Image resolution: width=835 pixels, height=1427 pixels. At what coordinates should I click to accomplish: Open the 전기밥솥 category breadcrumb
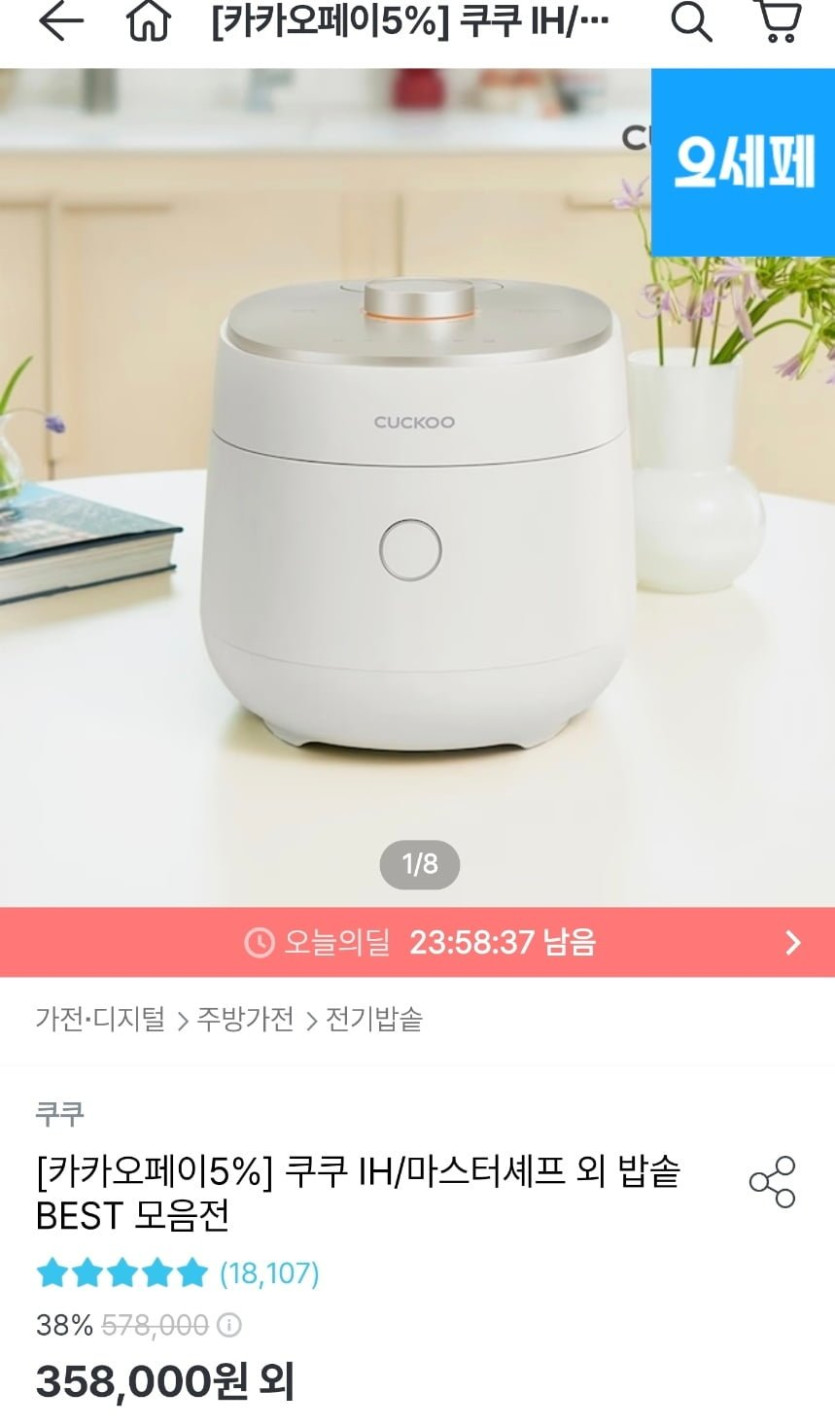374,1019
